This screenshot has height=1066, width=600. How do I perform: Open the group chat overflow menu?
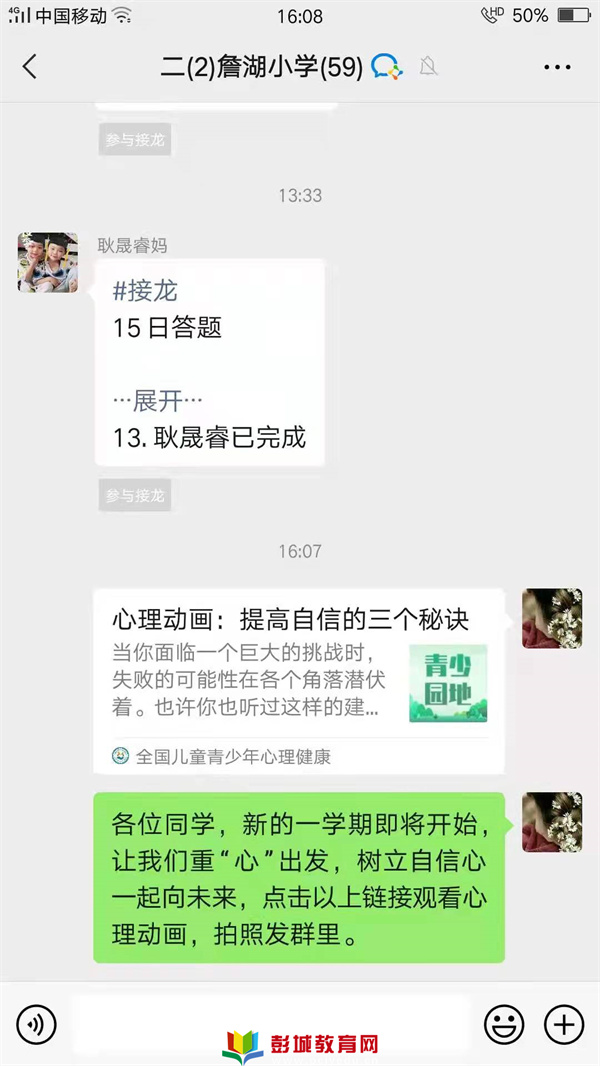click(x=557, y=67)
